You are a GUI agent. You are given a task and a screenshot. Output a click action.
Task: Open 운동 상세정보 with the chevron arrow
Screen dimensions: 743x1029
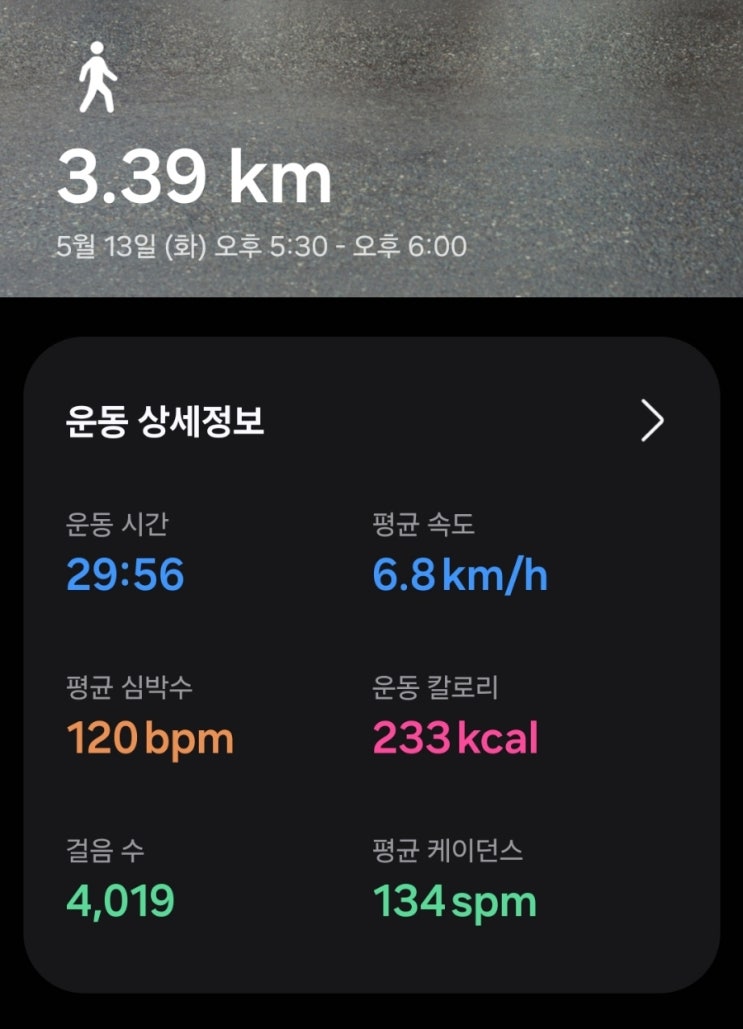pos(652,421)
